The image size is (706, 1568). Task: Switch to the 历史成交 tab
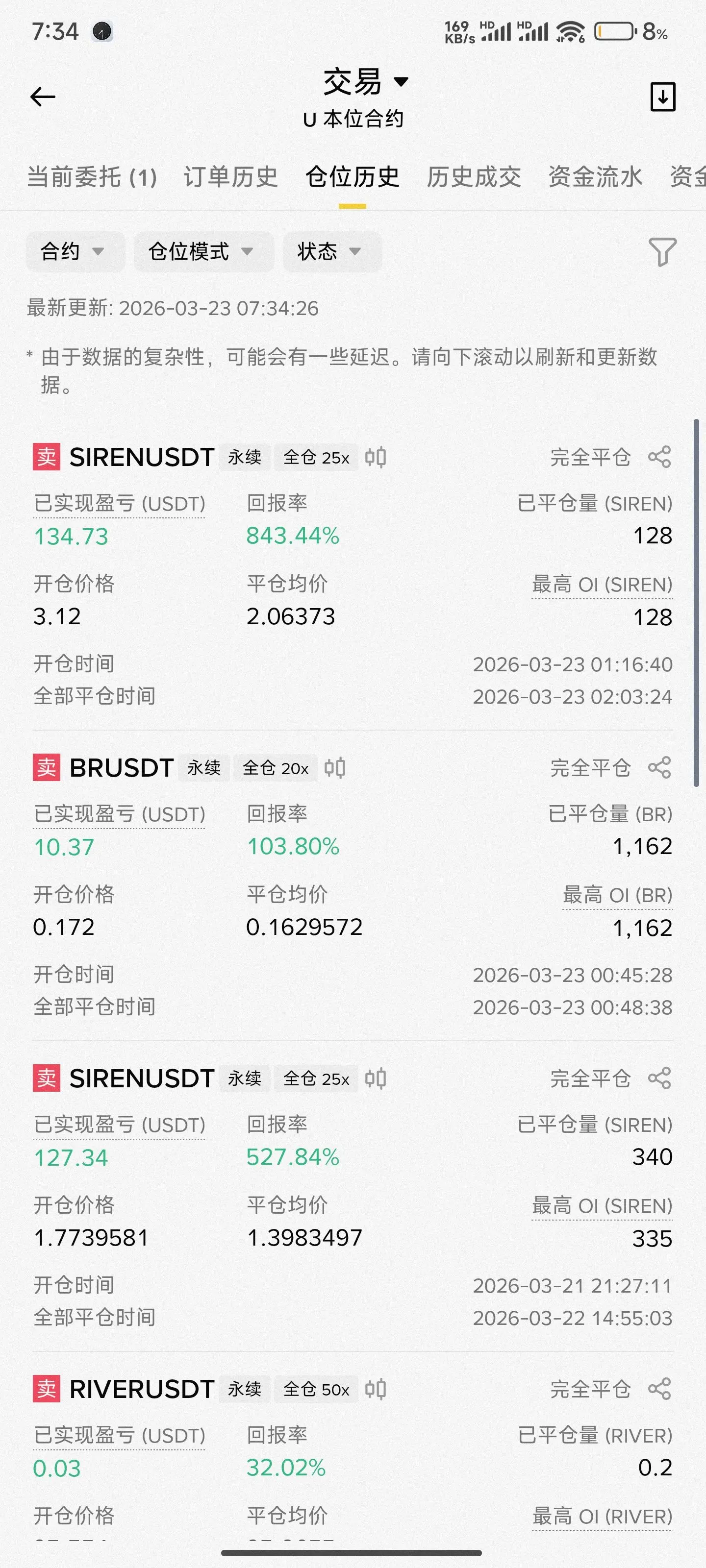[x=474, y=177]
